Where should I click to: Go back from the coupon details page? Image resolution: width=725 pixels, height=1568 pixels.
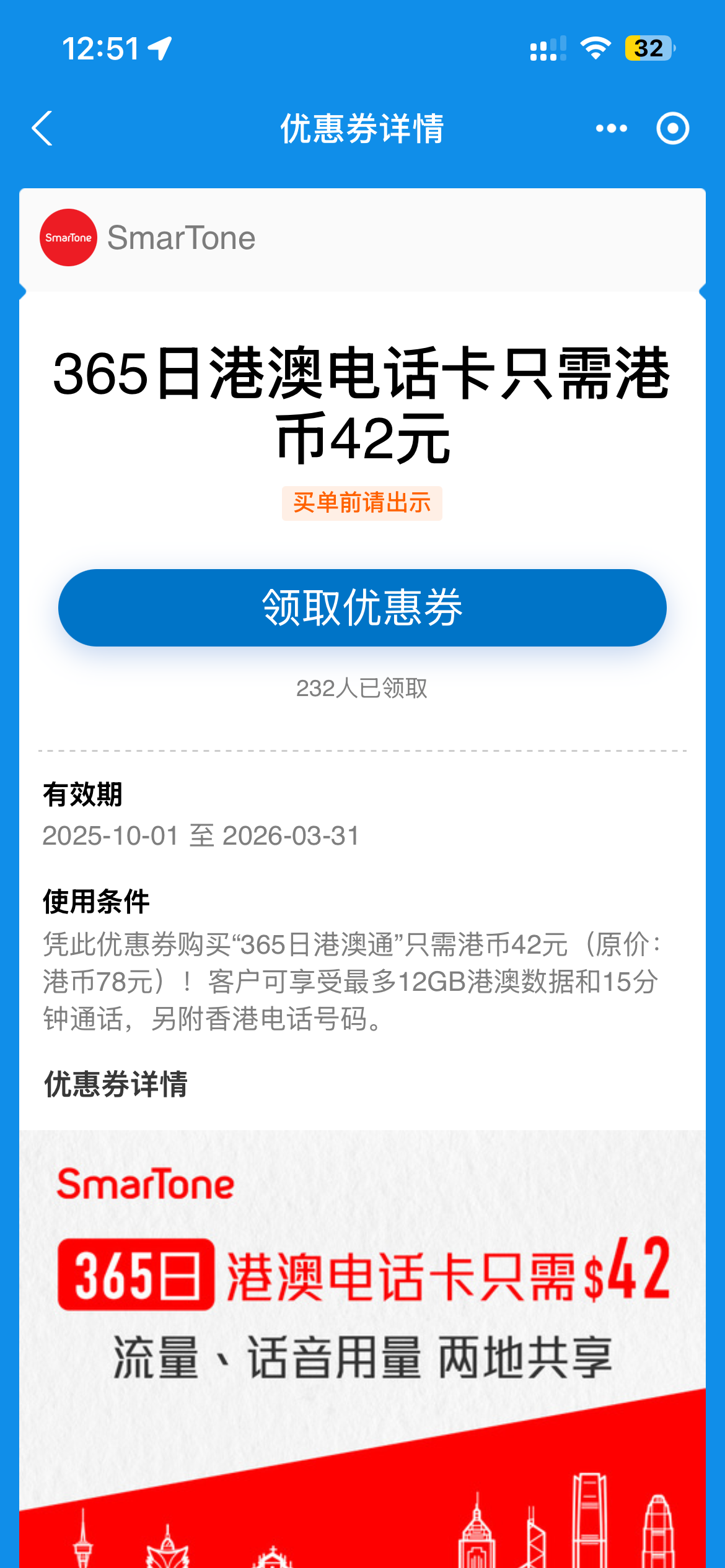point(42,129)
